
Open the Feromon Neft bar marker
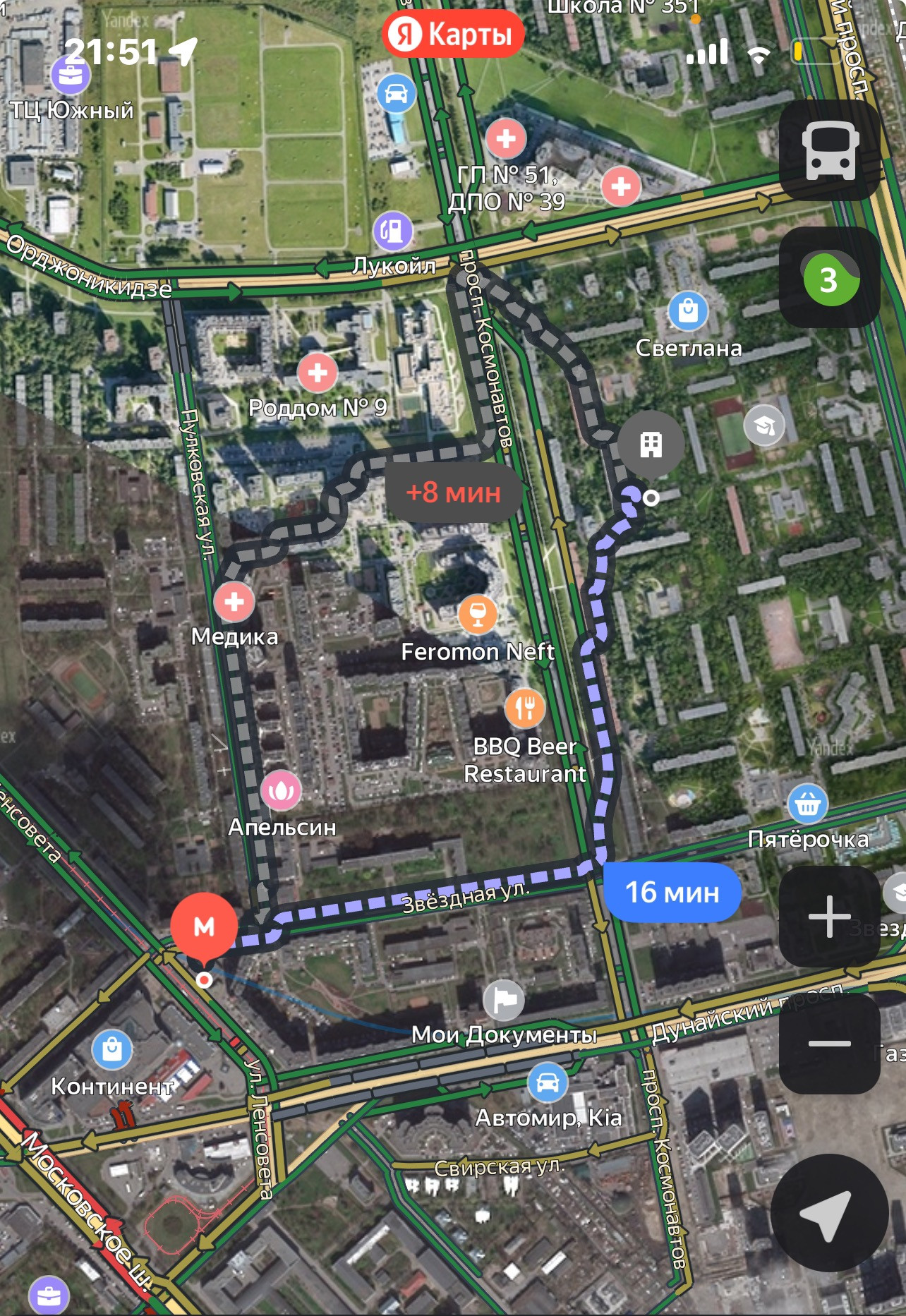pyautogui.click(x=477, y=614)
